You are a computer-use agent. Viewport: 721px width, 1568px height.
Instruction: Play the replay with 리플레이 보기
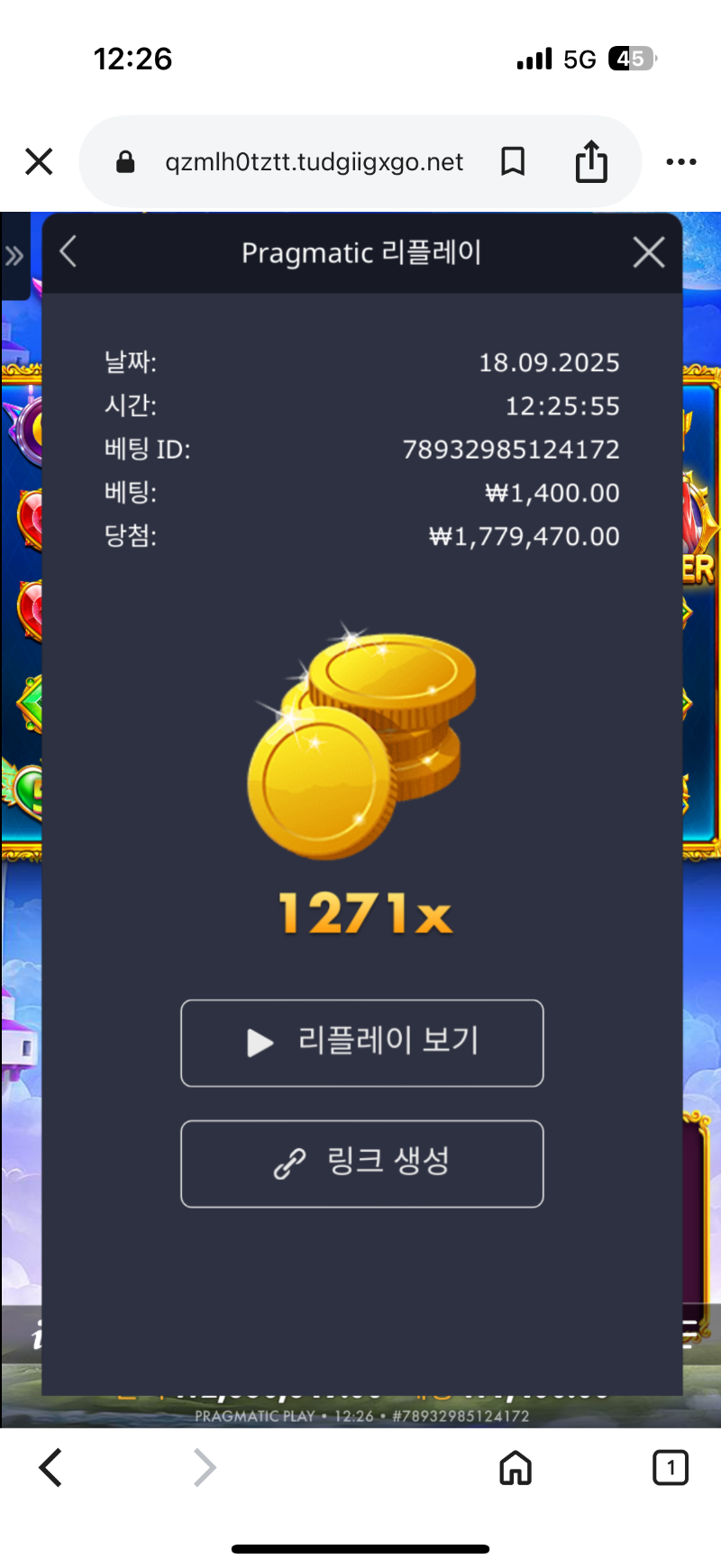362,1043
